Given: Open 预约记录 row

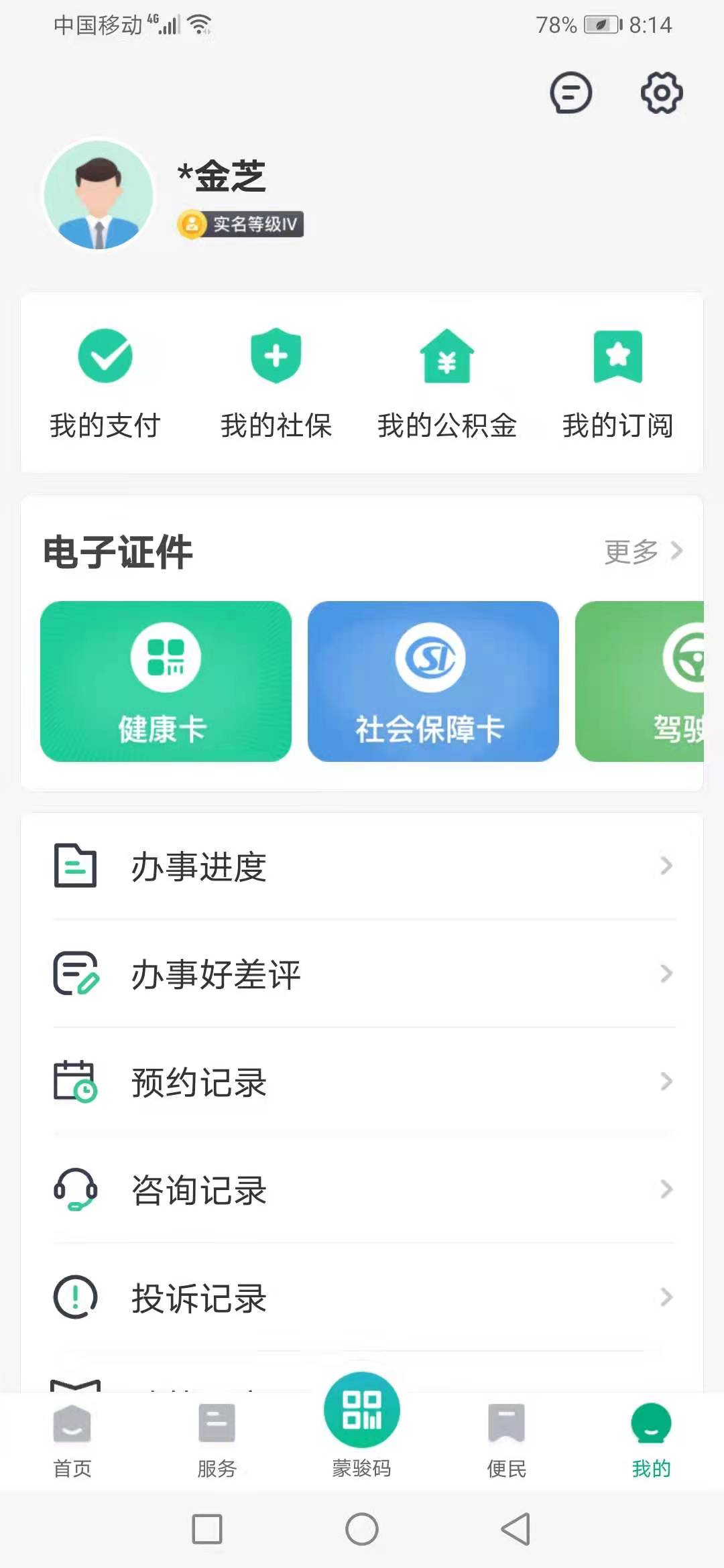Looking at the screenshot, I should click(362, 1082).
